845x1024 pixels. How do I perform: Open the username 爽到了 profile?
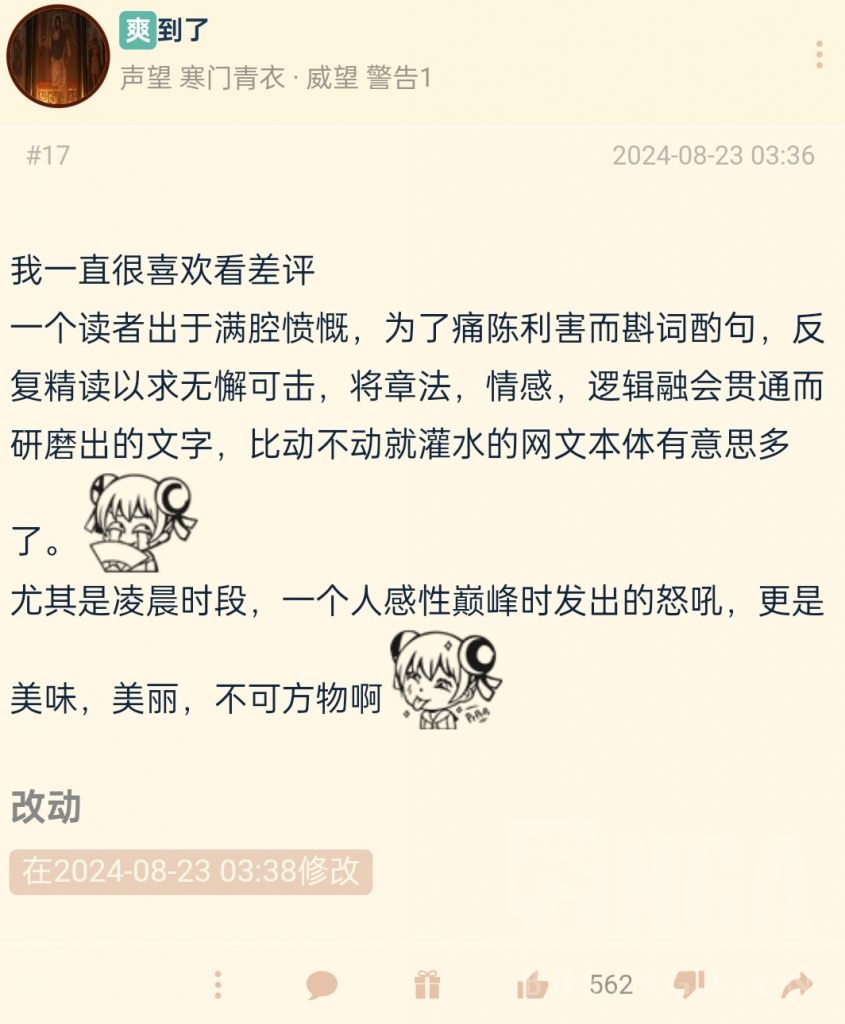coord(166,31)
